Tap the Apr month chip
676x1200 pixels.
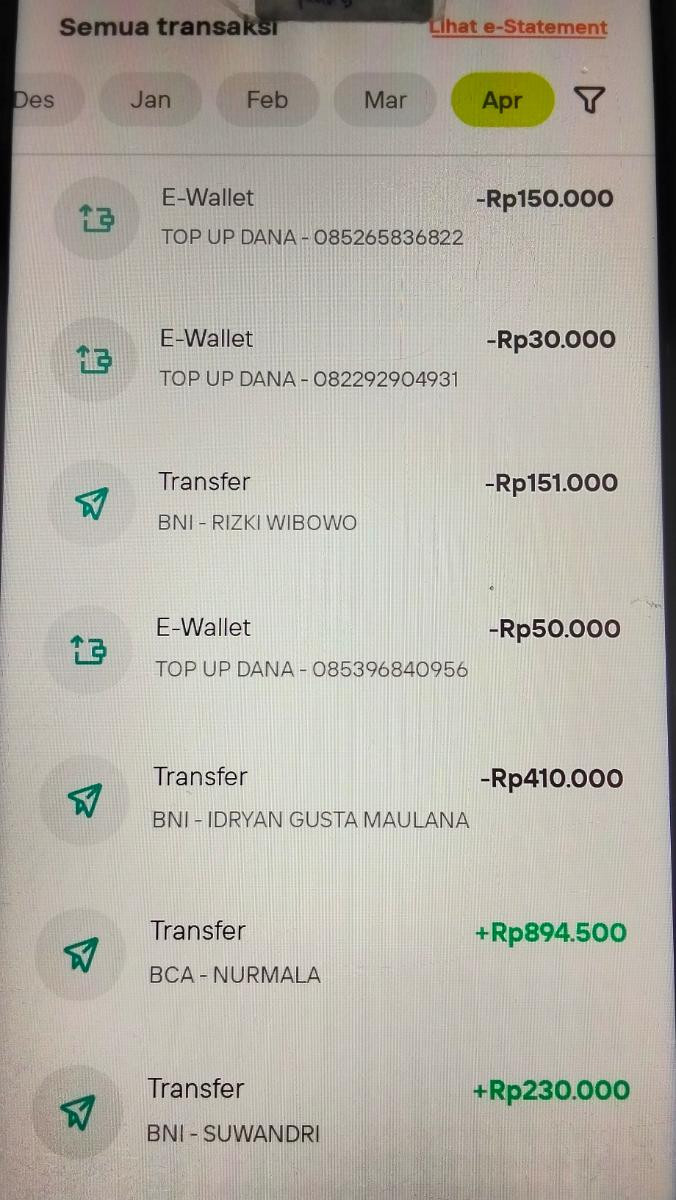click(x=502, y=100)
